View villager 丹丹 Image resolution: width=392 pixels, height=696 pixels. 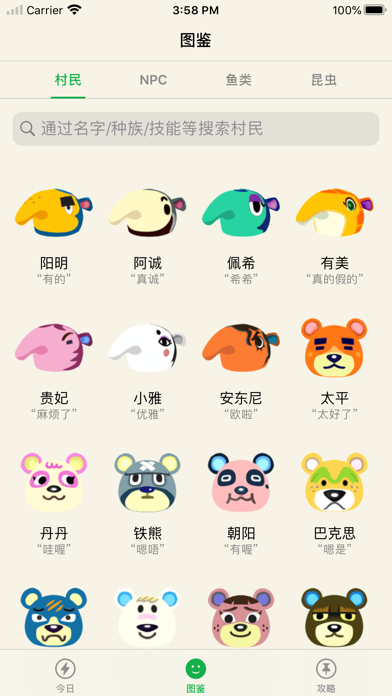coord(54,505)
